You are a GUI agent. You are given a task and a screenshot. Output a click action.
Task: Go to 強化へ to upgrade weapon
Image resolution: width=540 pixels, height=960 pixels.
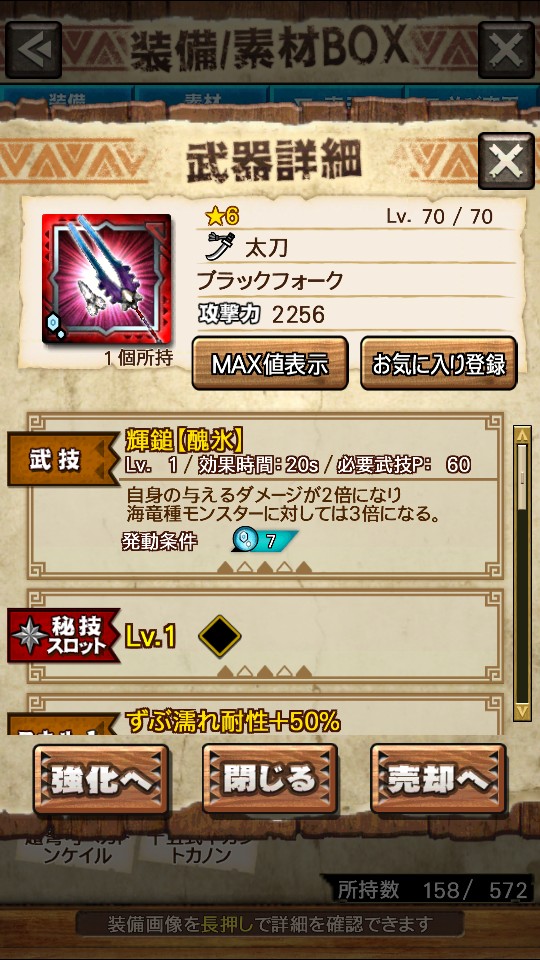click(101, 779)
